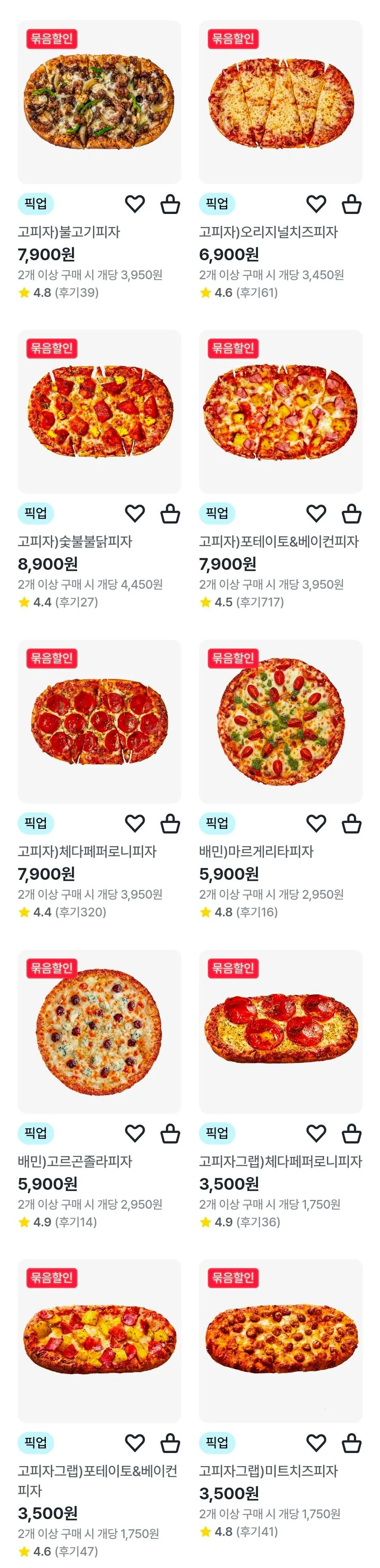The image size is (380, 1568).
Task: Open the 고피자그랩)미트치즈피자 product card
Action: [x=280, y=1340]
